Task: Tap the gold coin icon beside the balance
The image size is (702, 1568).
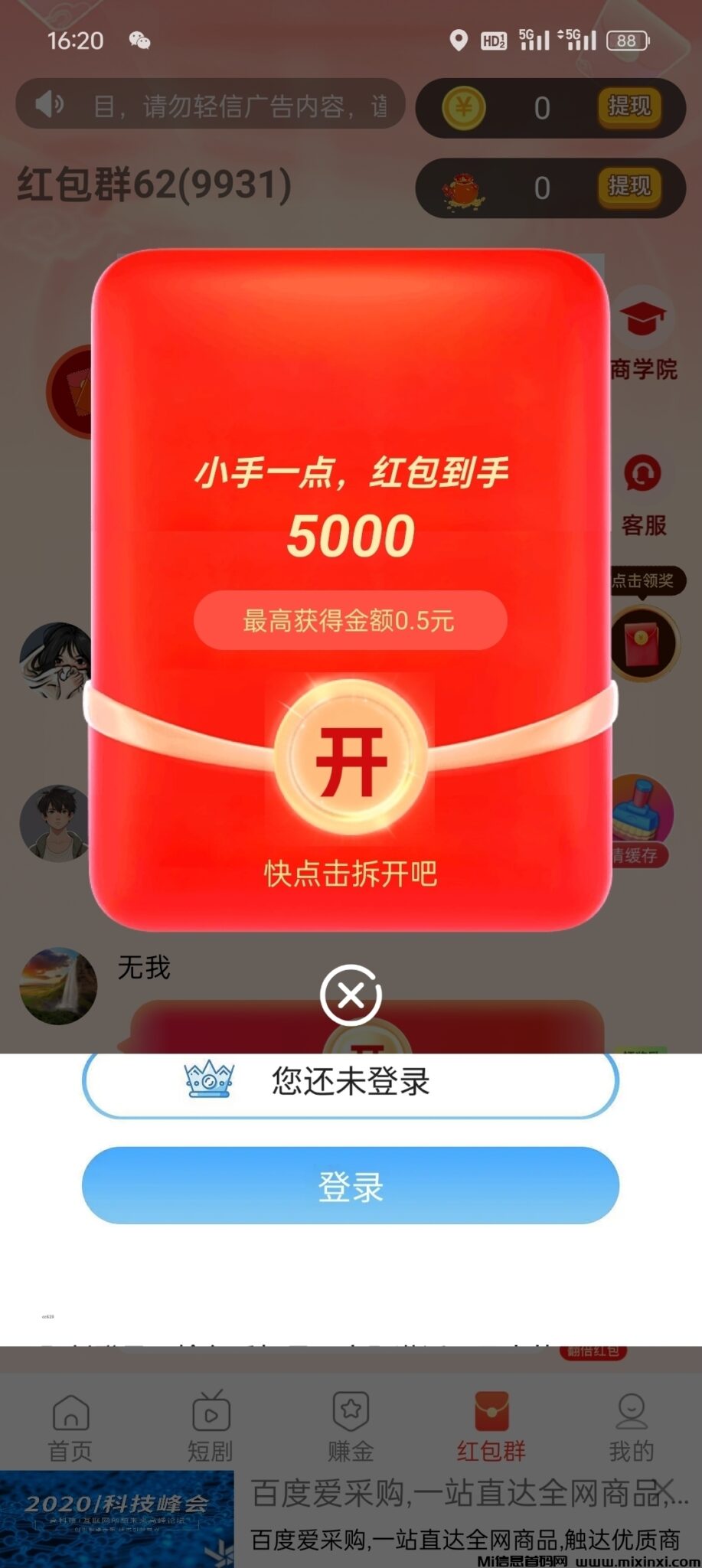Action: (x=462, y=108)
